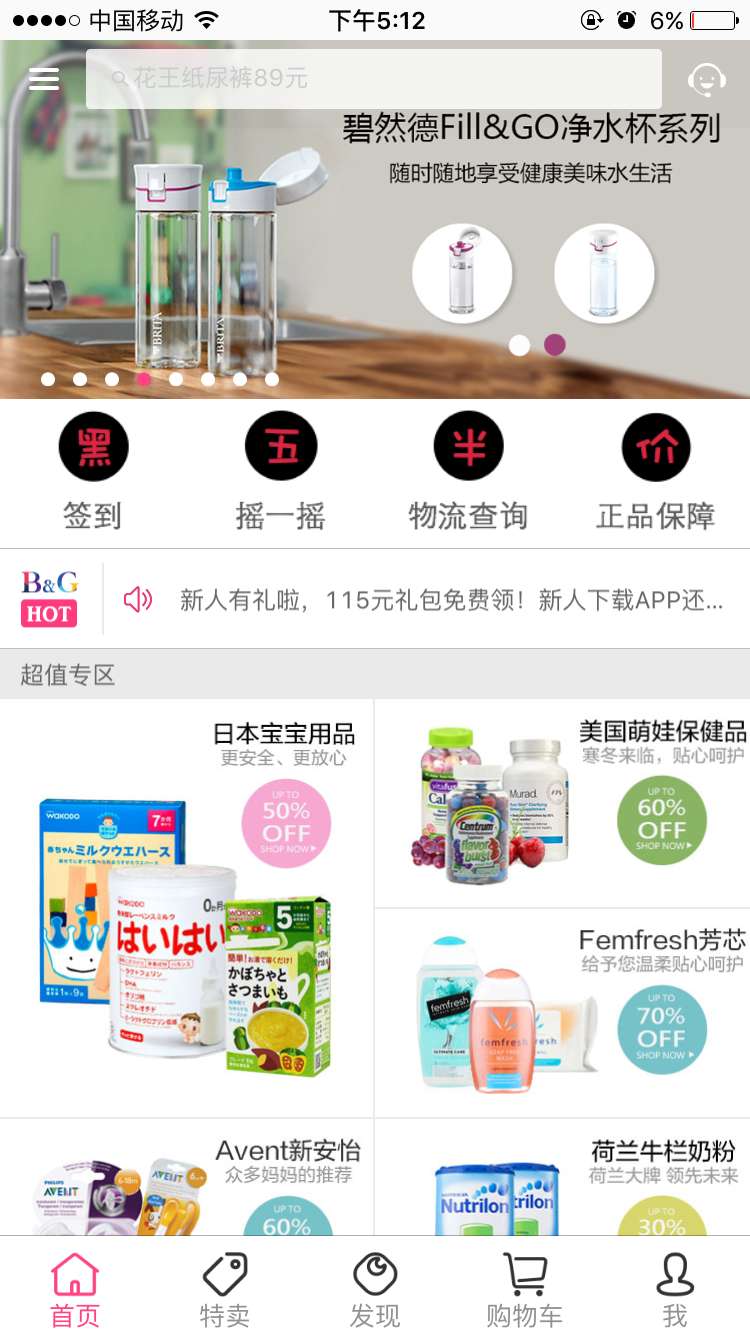The width and height of the screenshot is (750, 1334).
Task: Check logistics via the 物流查询 icon
Action: (467, 446)
